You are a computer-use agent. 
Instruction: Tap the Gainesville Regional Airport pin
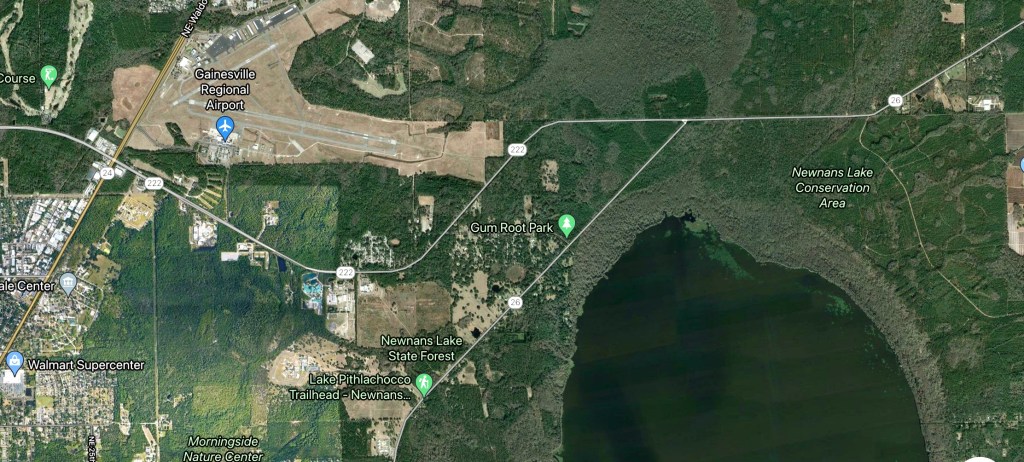[x=224, y=127]
